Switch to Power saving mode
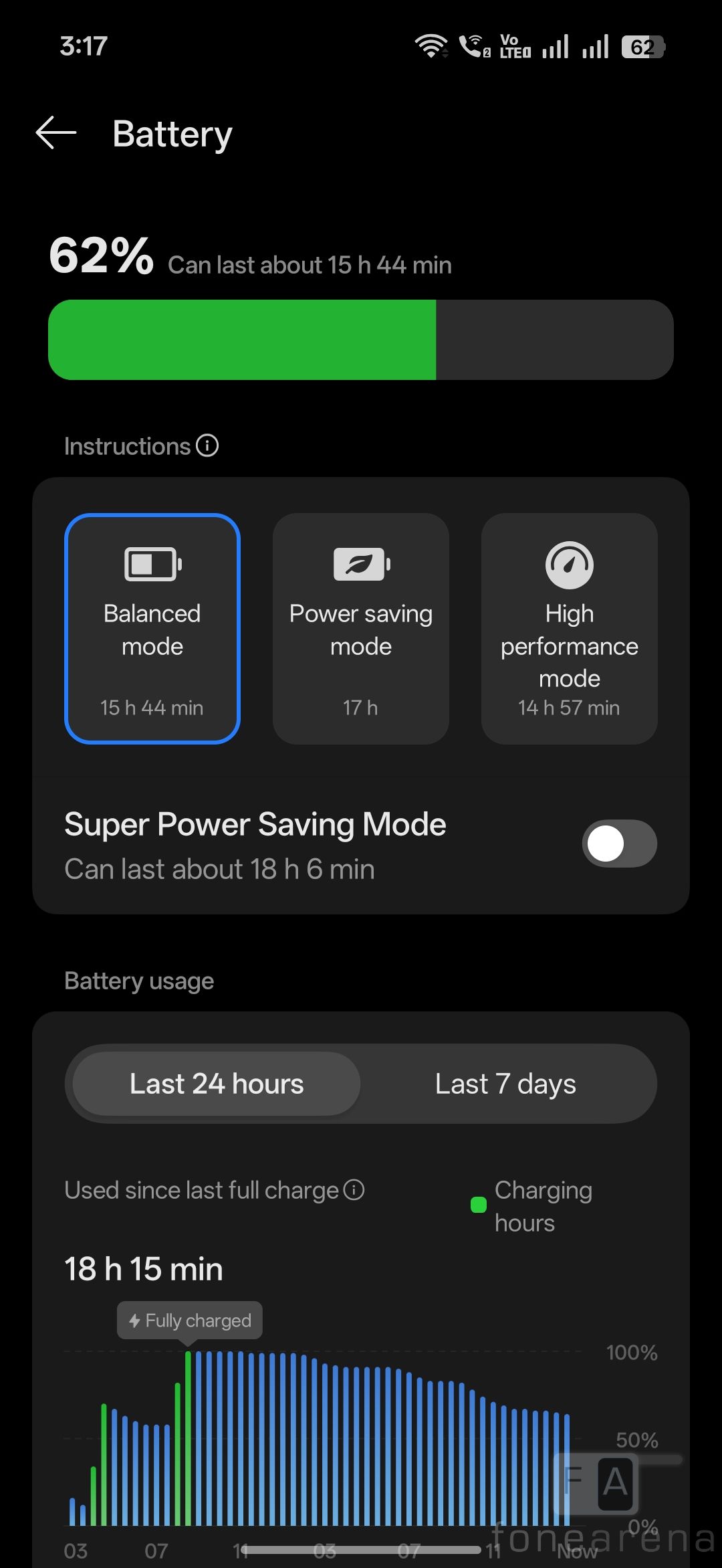 pyautogui.click(x=361, y=628)
